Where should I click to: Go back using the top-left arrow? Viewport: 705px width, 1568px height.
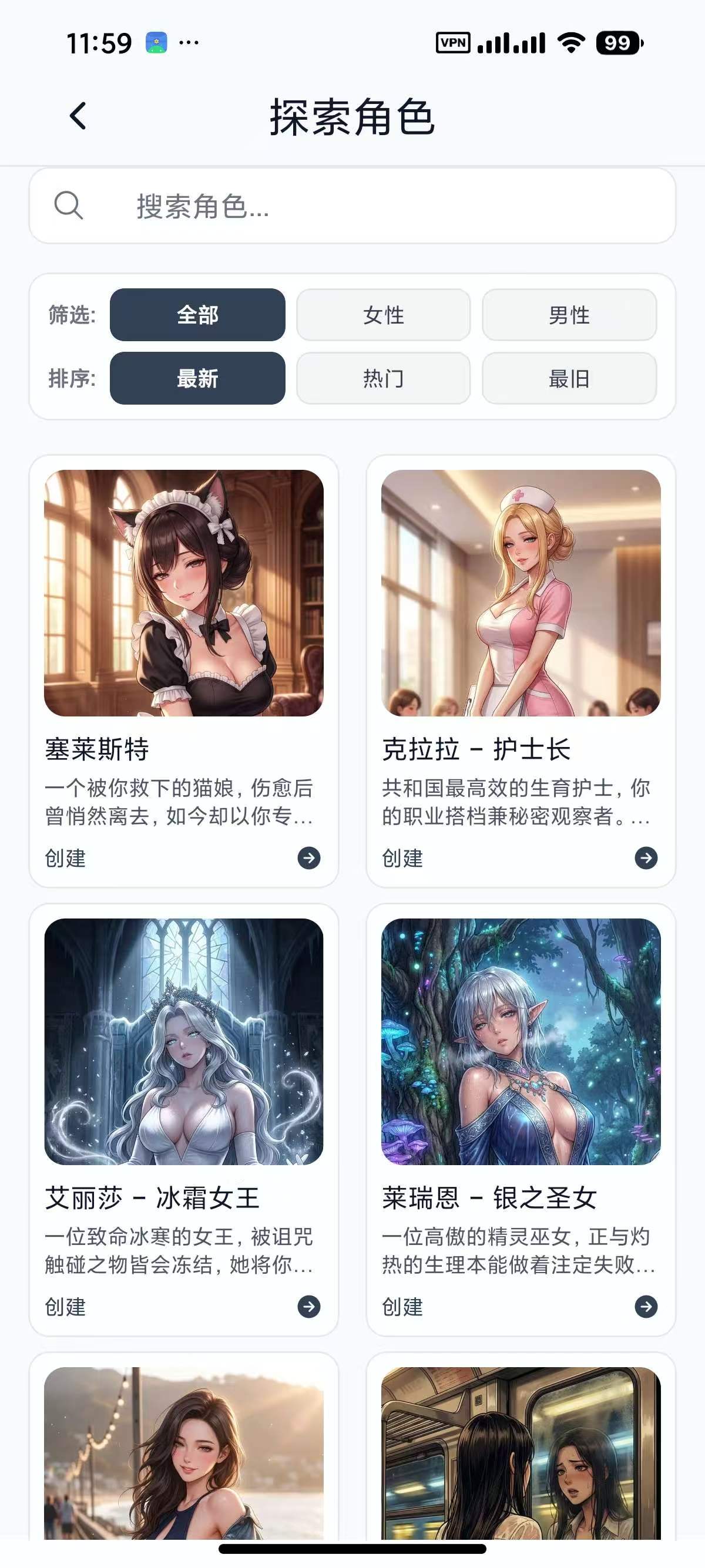click(78, 116)
